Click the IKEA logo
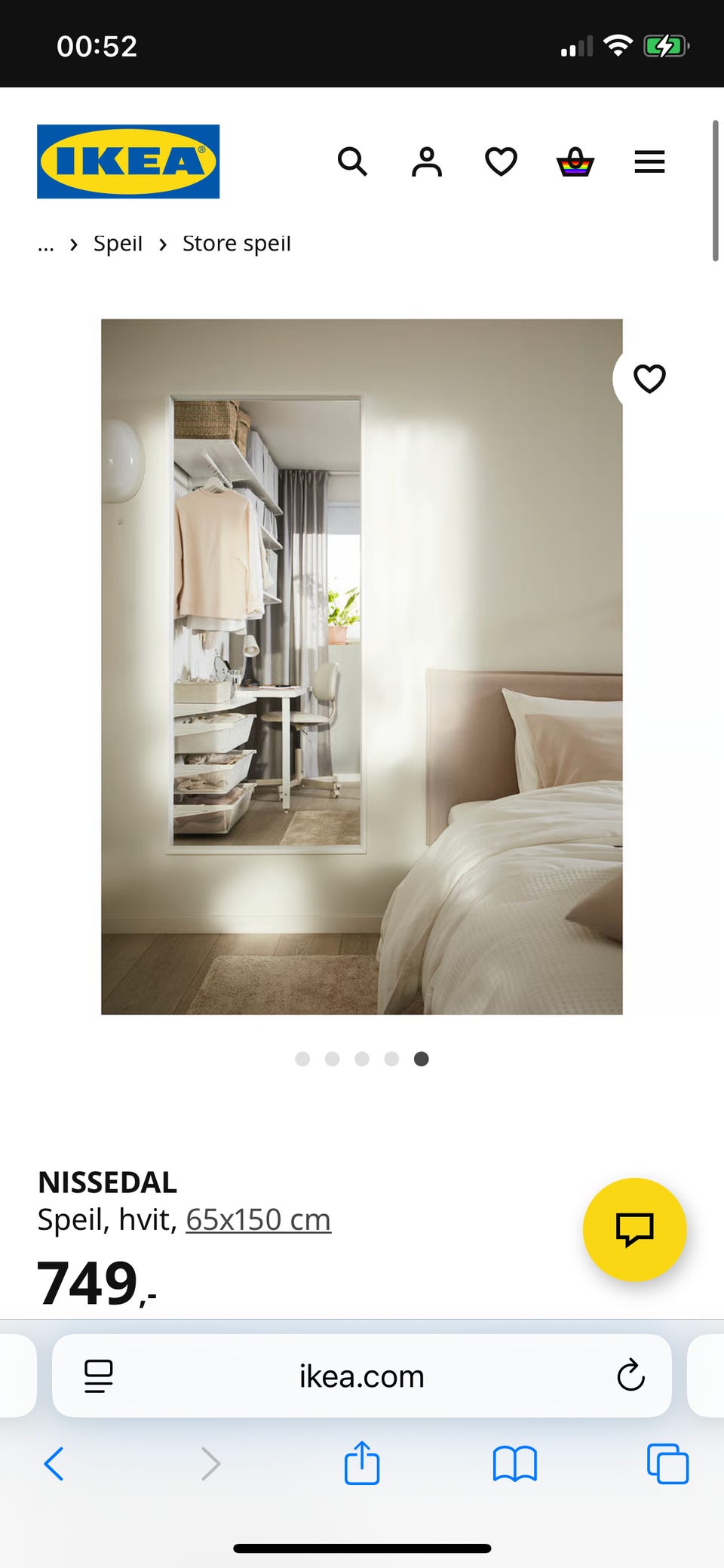724x1568 pixels. tap(127, 161)
